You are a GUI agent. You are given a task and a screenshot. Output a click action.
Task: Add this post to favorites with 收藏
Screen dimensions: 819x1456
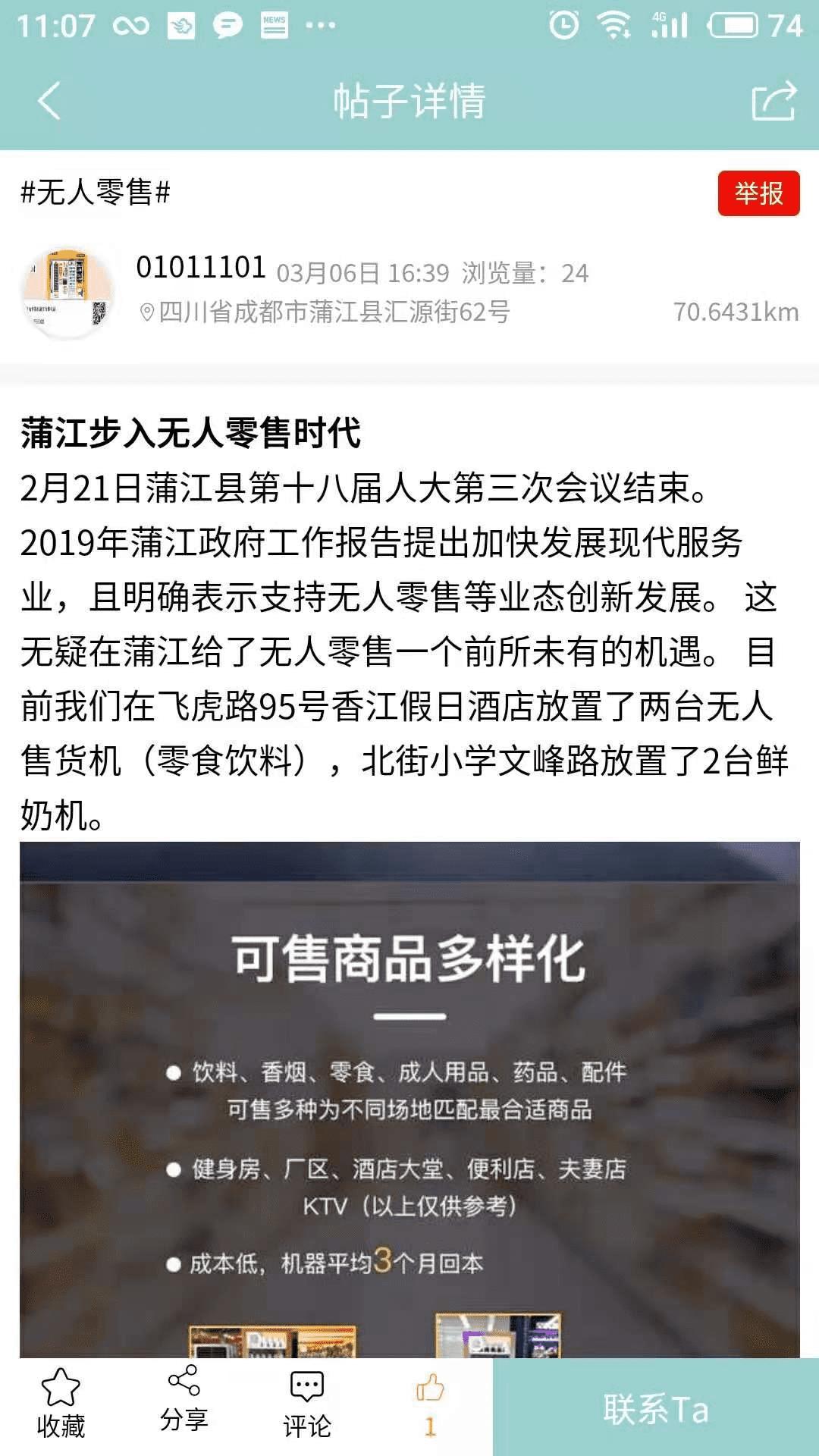[61, 1405]
